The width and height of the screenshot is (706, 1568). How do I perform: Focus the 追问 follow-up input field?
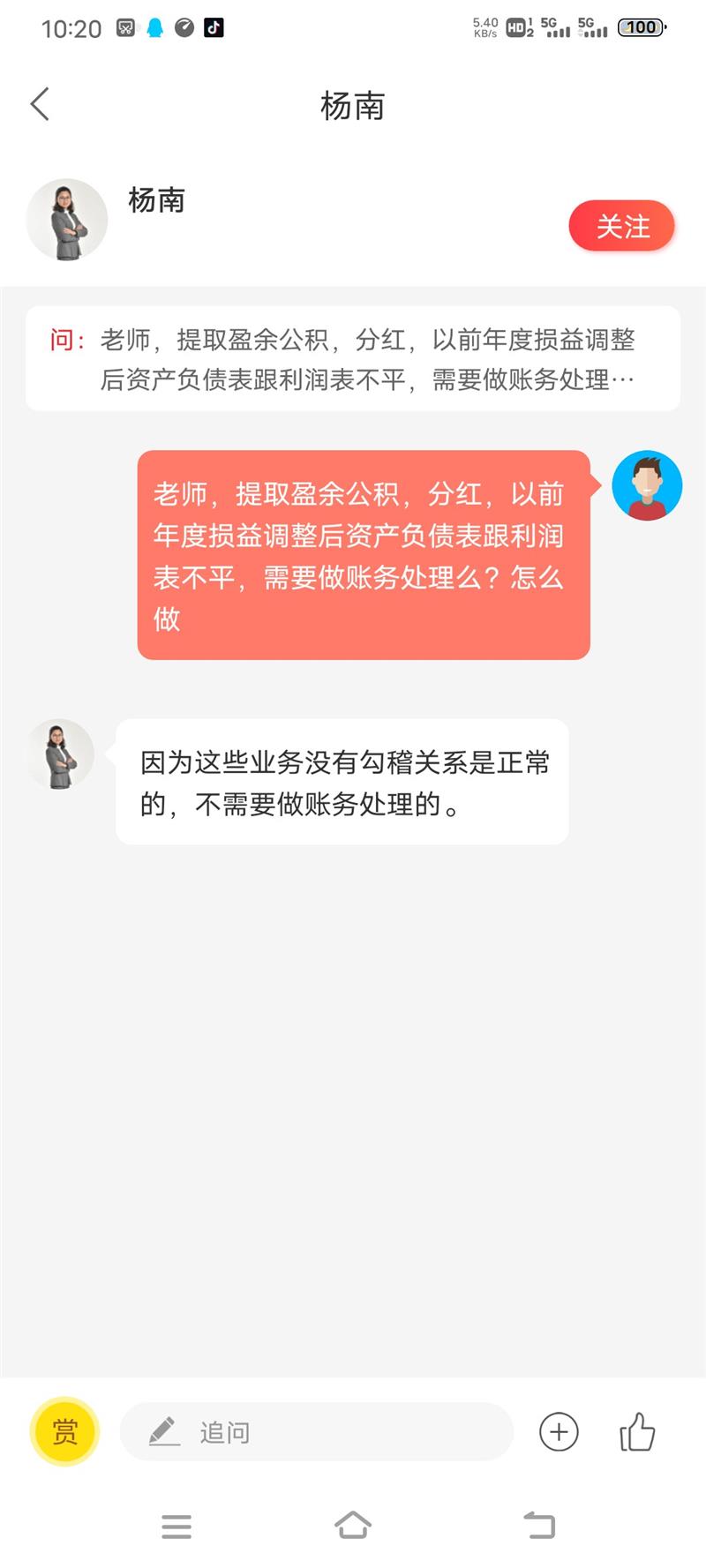coord(318,1432)
